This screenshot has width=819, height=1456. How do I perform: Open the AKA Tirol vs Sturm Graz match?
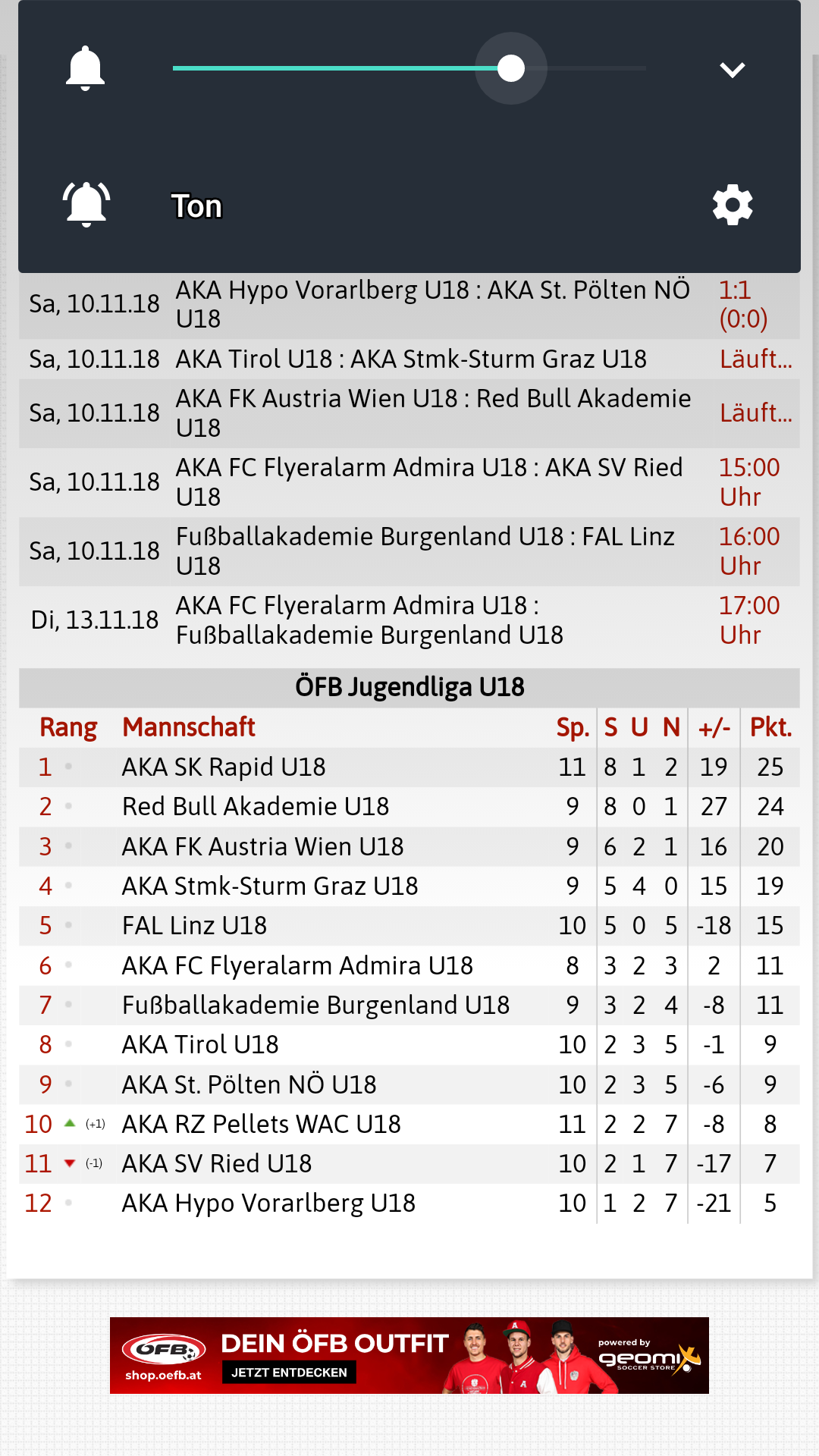coord(409,359)
